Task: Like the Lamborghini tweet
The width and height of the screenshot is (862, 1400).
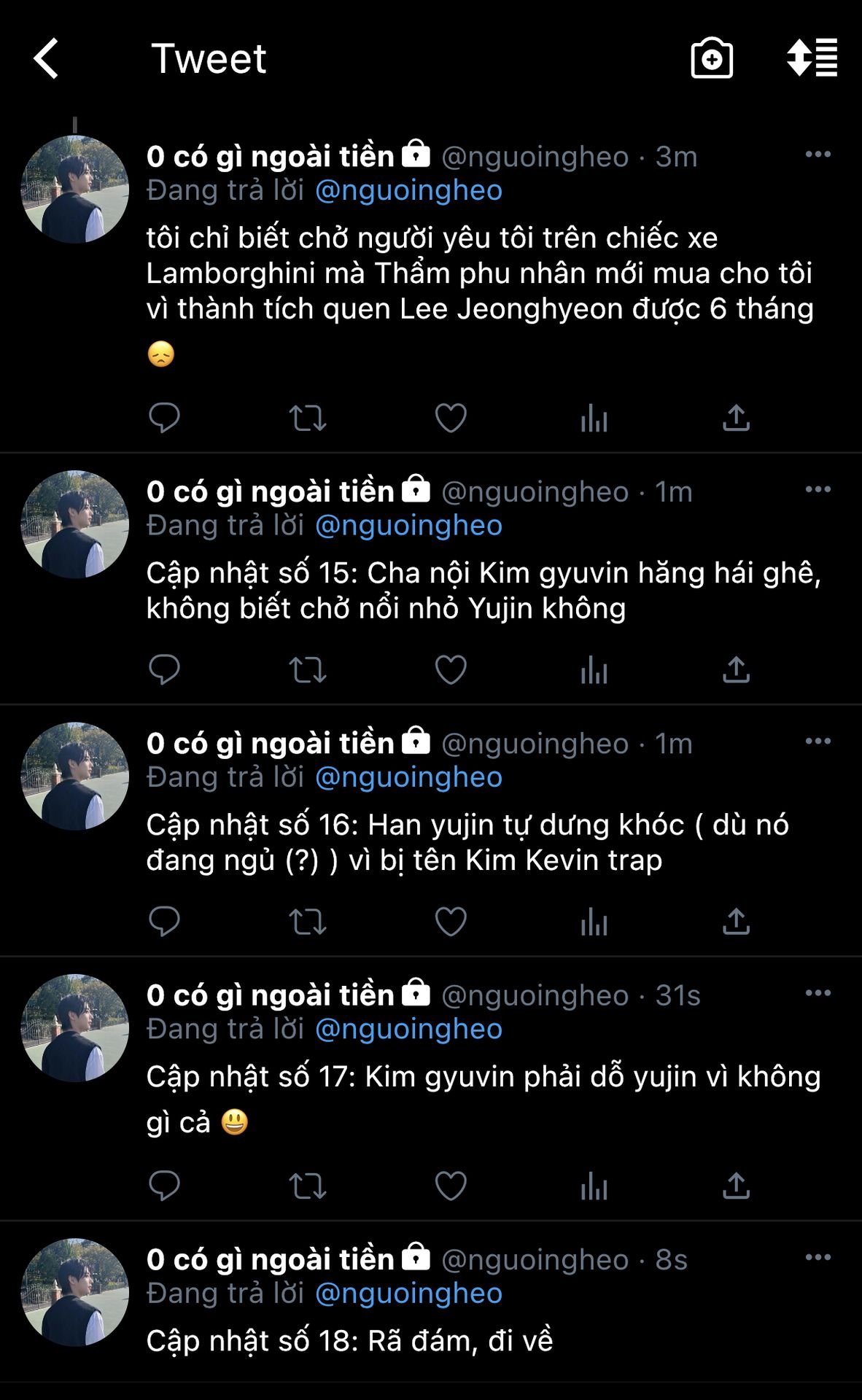Action: tap(451, 418)
